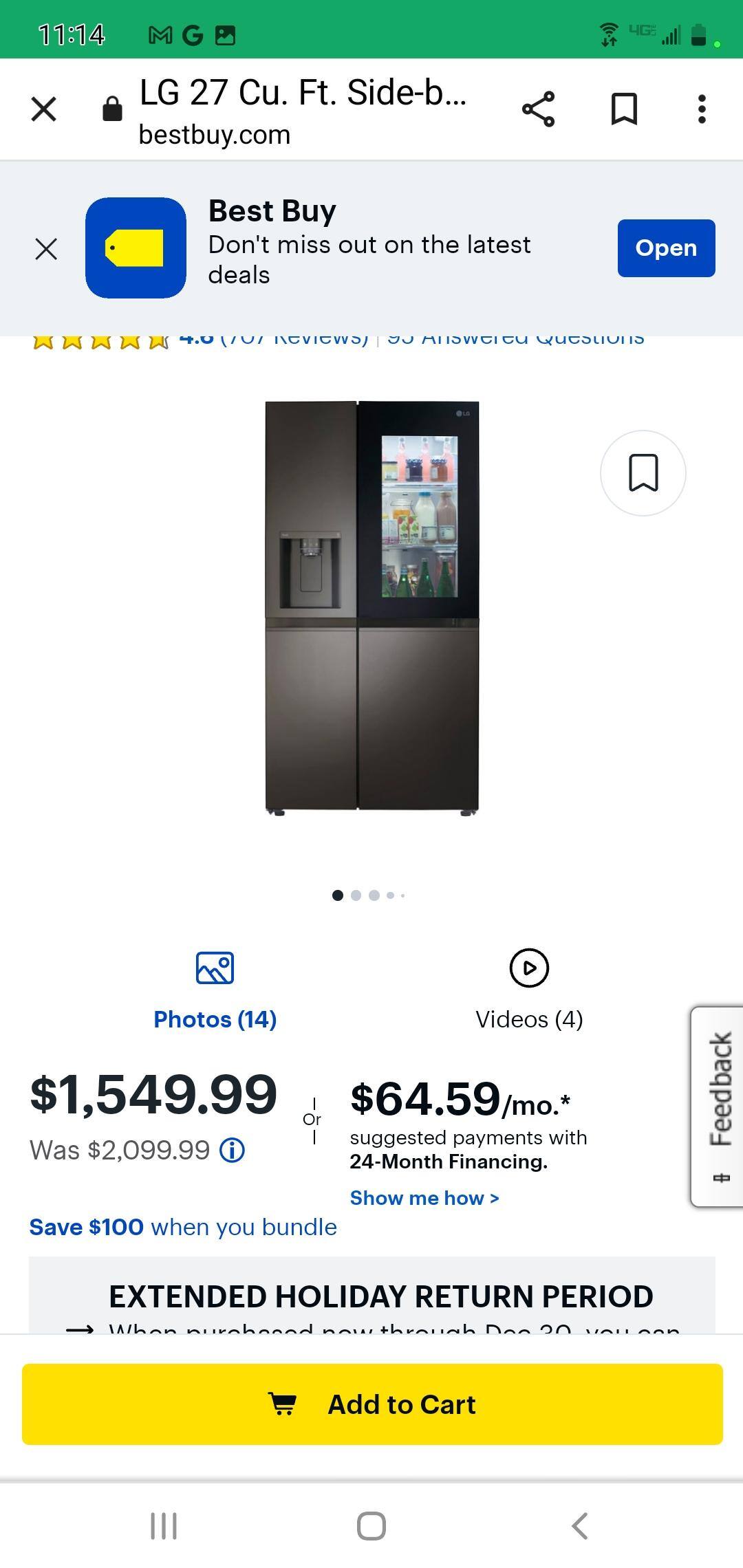Bookmark the page in the browser

(625, 107)
